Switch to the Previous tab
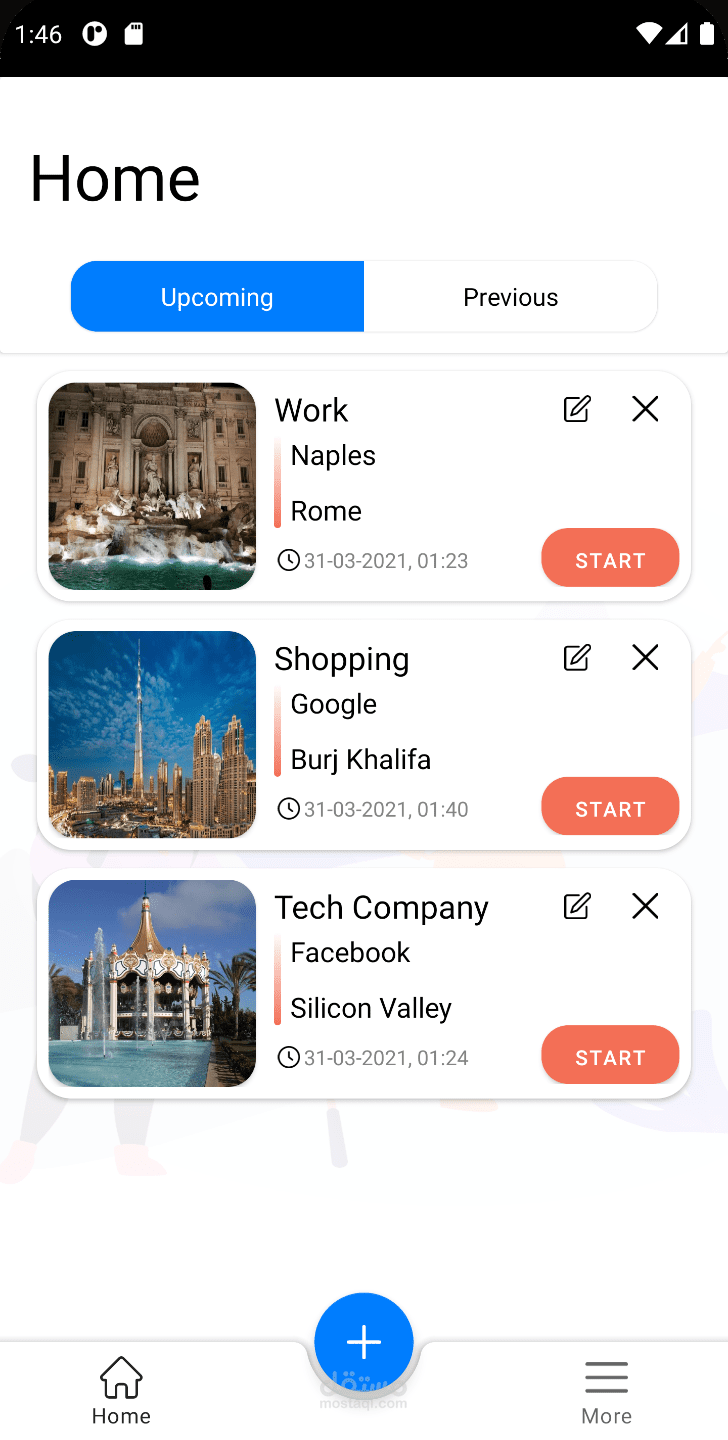 (510, 297)
